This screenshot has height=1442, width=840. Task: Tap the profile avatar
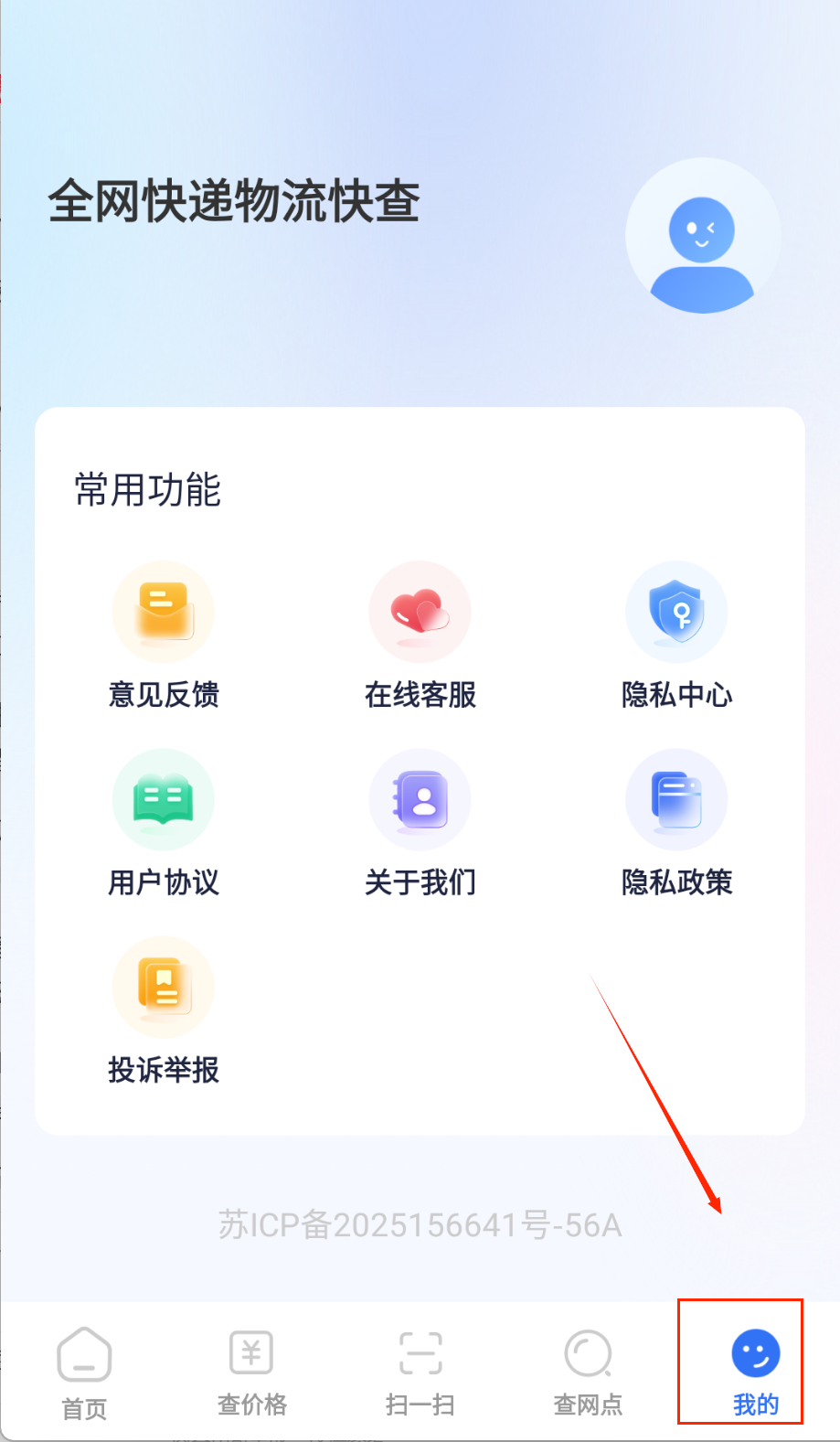[x=702, y=236]
